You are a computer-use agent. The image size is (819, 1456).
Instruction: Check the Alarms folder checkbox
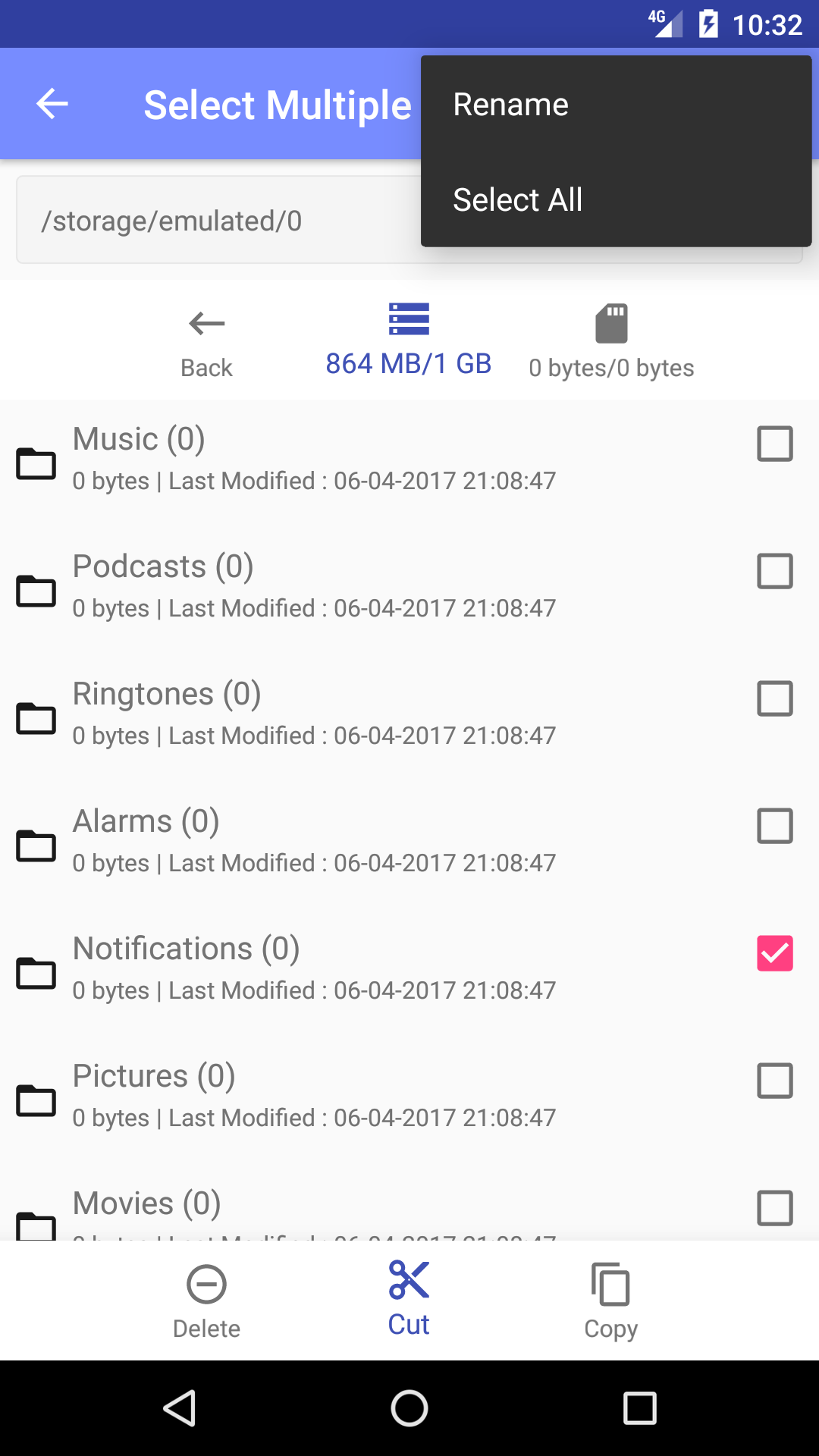(774, 826)
